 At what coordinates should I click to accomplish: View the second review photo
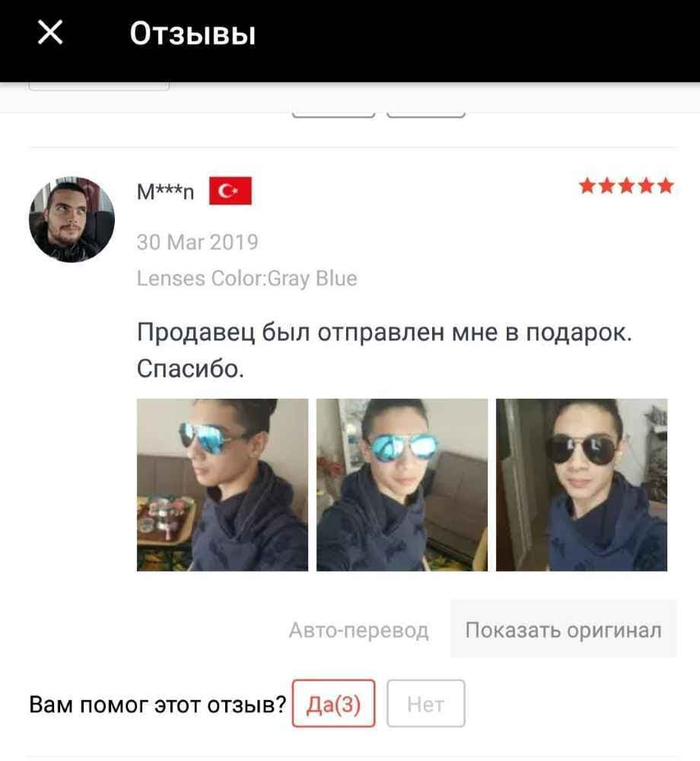402,485
